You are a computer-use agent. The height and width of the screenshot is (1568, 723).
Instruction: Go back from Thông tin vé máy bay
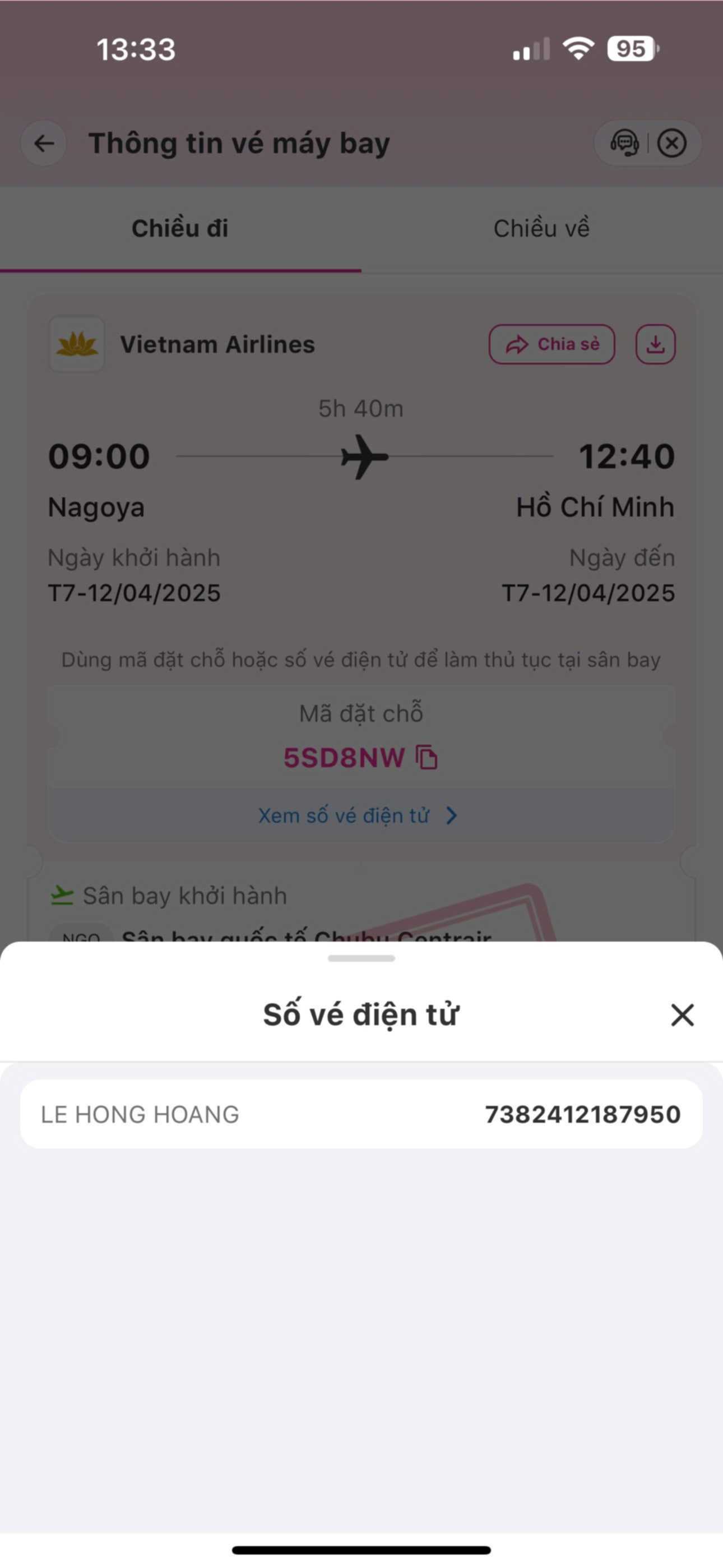coord(44,144)
